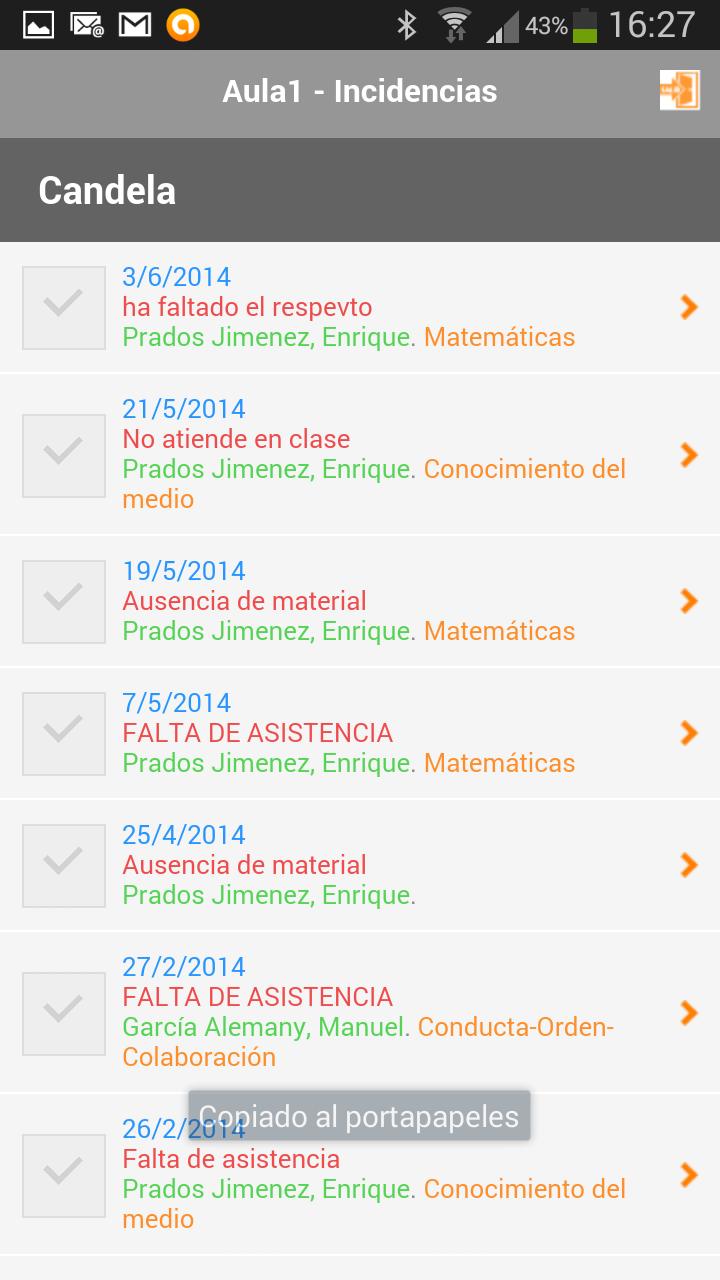Screen dimensions: 720x1280
Task: Tap the 'Copiado al portapapeles' toast message
Action: [360, 1115]
